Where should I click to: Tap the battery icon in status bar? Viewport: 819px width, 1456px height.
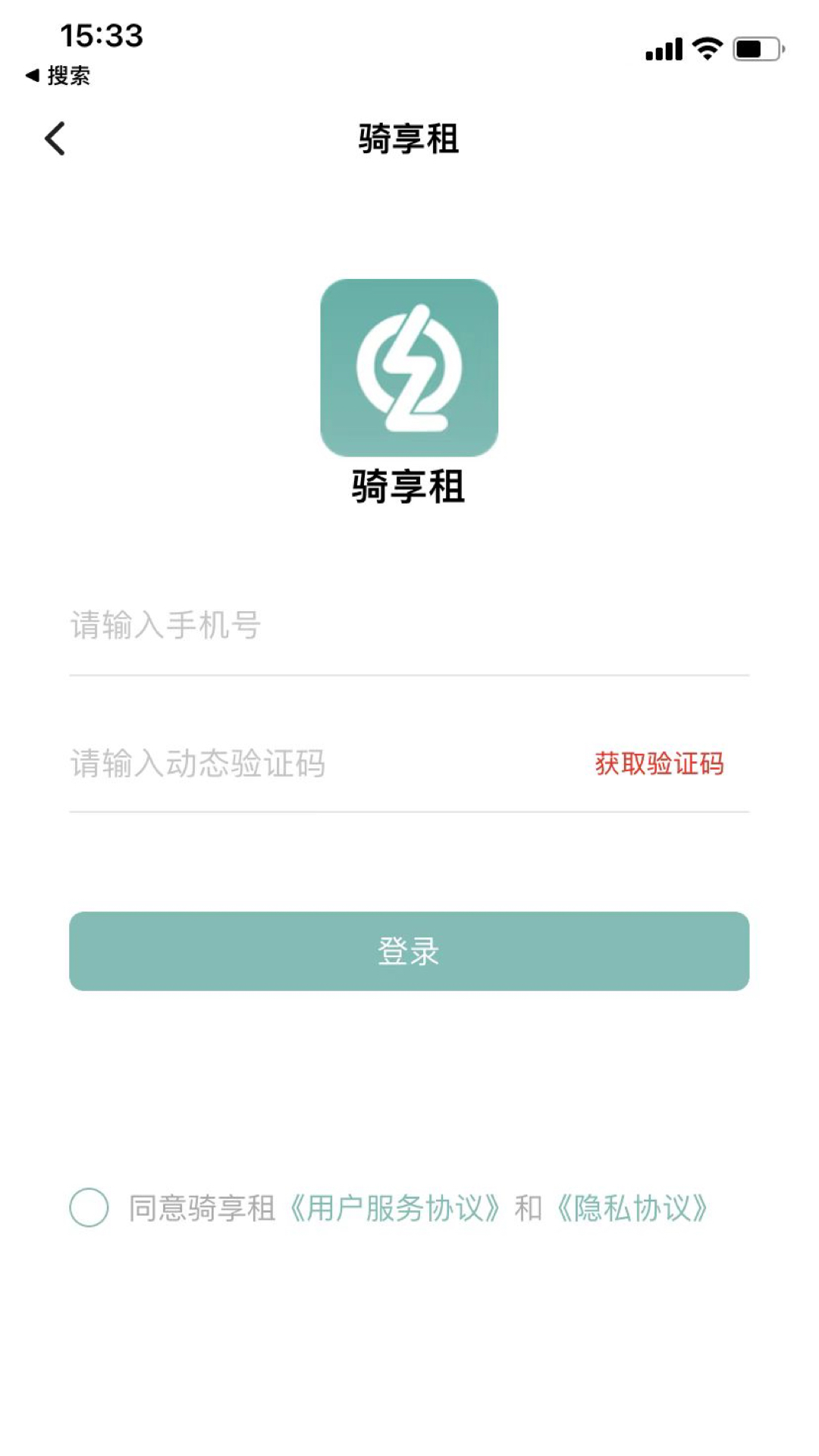click(x=756, y=47)
